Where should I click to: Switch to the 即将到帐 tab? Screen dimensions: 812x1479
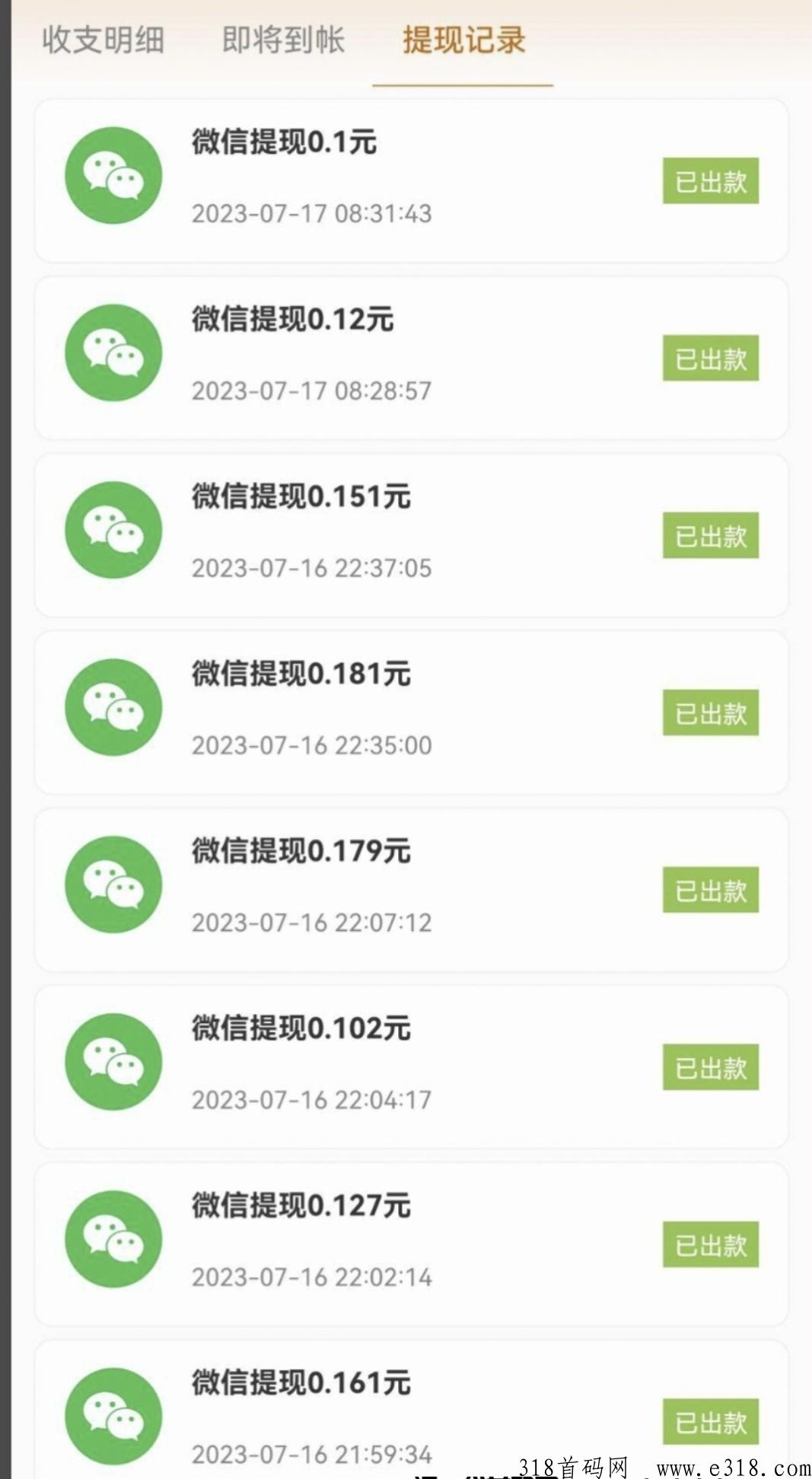[x=283, y=40]
